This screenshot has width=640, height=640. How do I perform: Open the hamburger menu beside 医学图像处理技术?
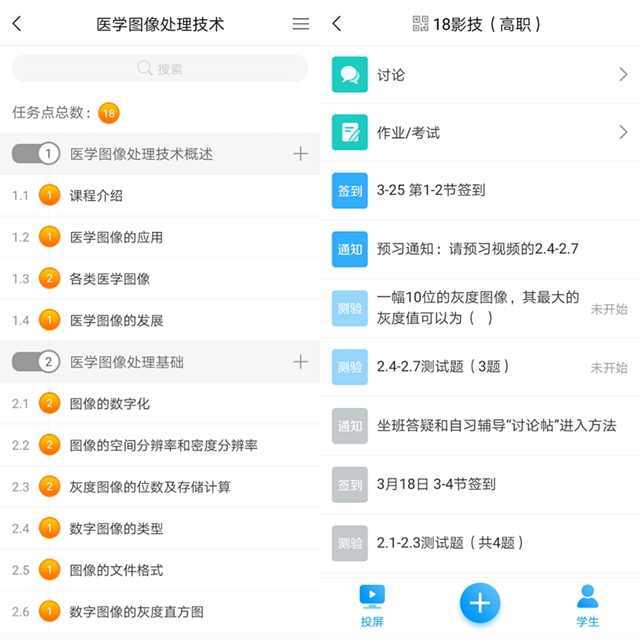point(300,24)
